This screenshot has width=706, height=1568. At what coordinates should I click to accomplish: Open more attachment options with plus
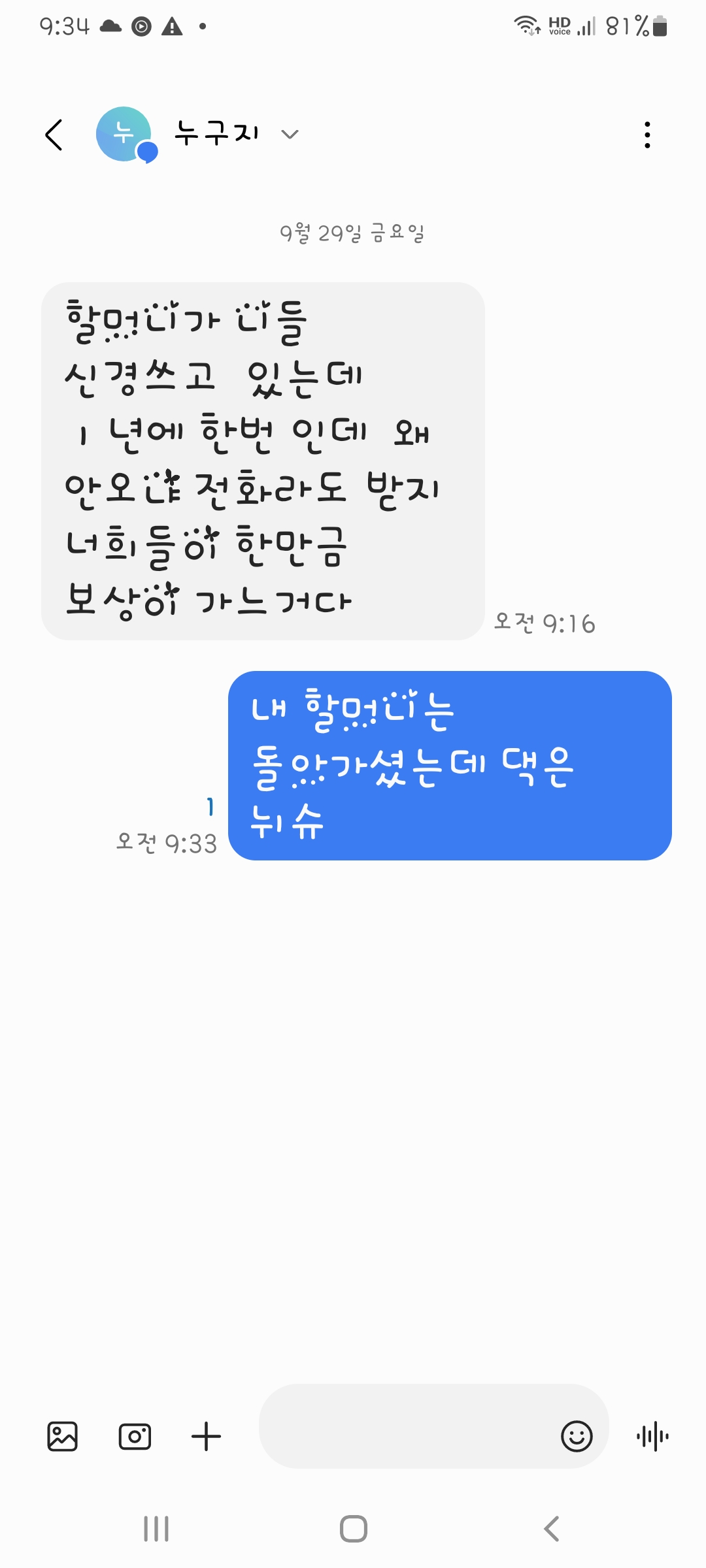click(x=206, y=1437)
